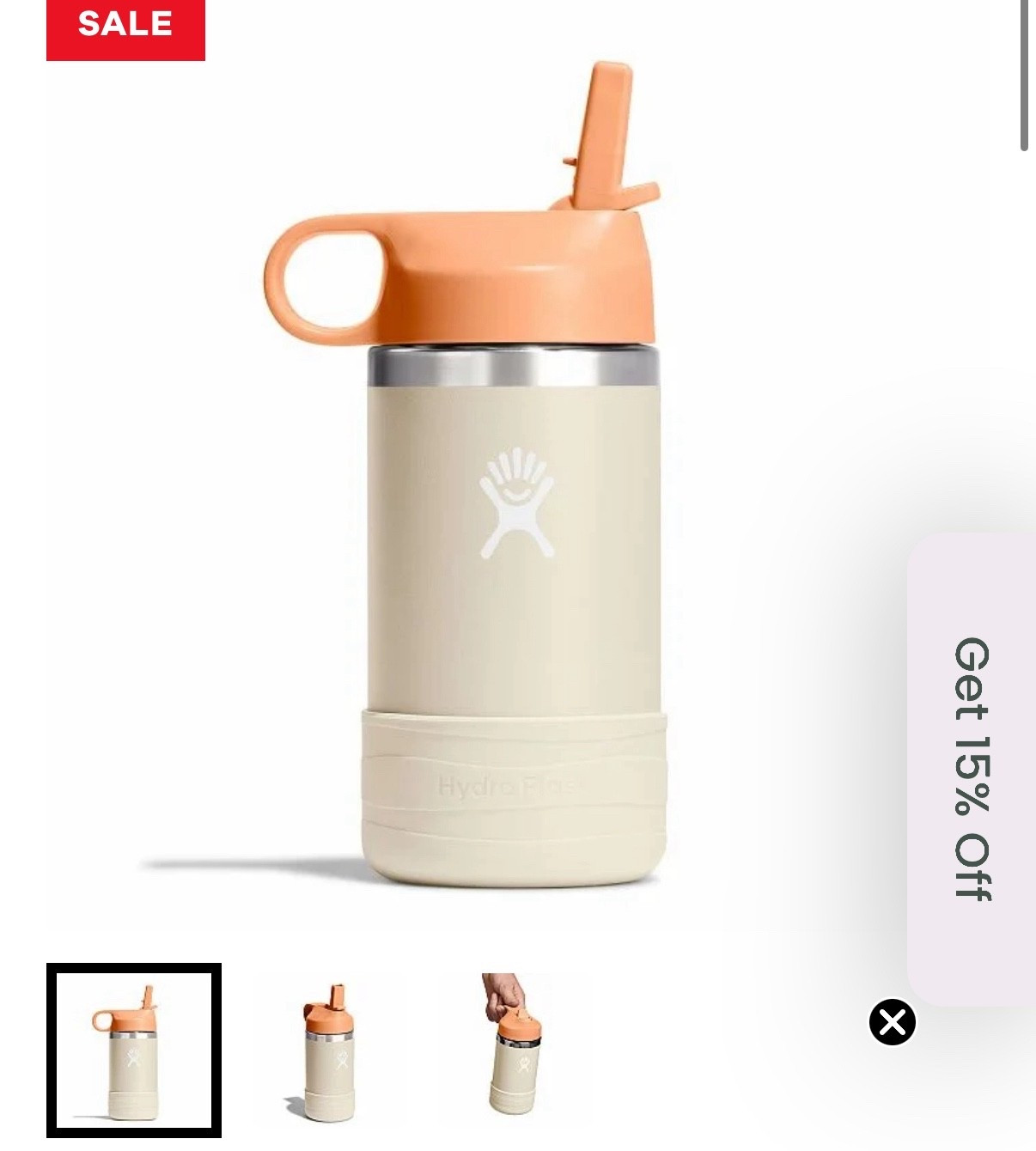The image size is (1036, 1151).
Task: Open the Get 15% Off offer tab
Action: pos(972,768)
